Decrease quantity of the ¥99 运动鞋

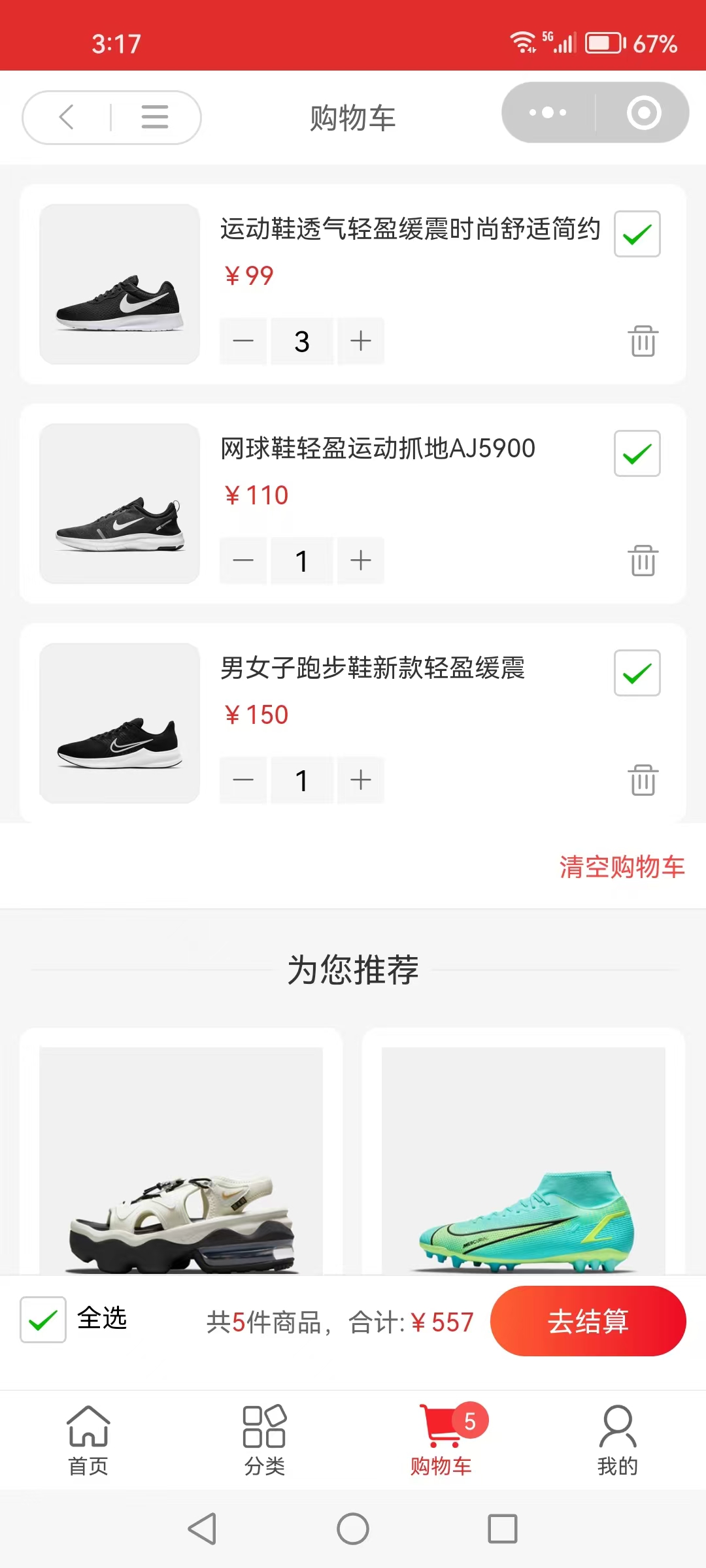(243, 341)
